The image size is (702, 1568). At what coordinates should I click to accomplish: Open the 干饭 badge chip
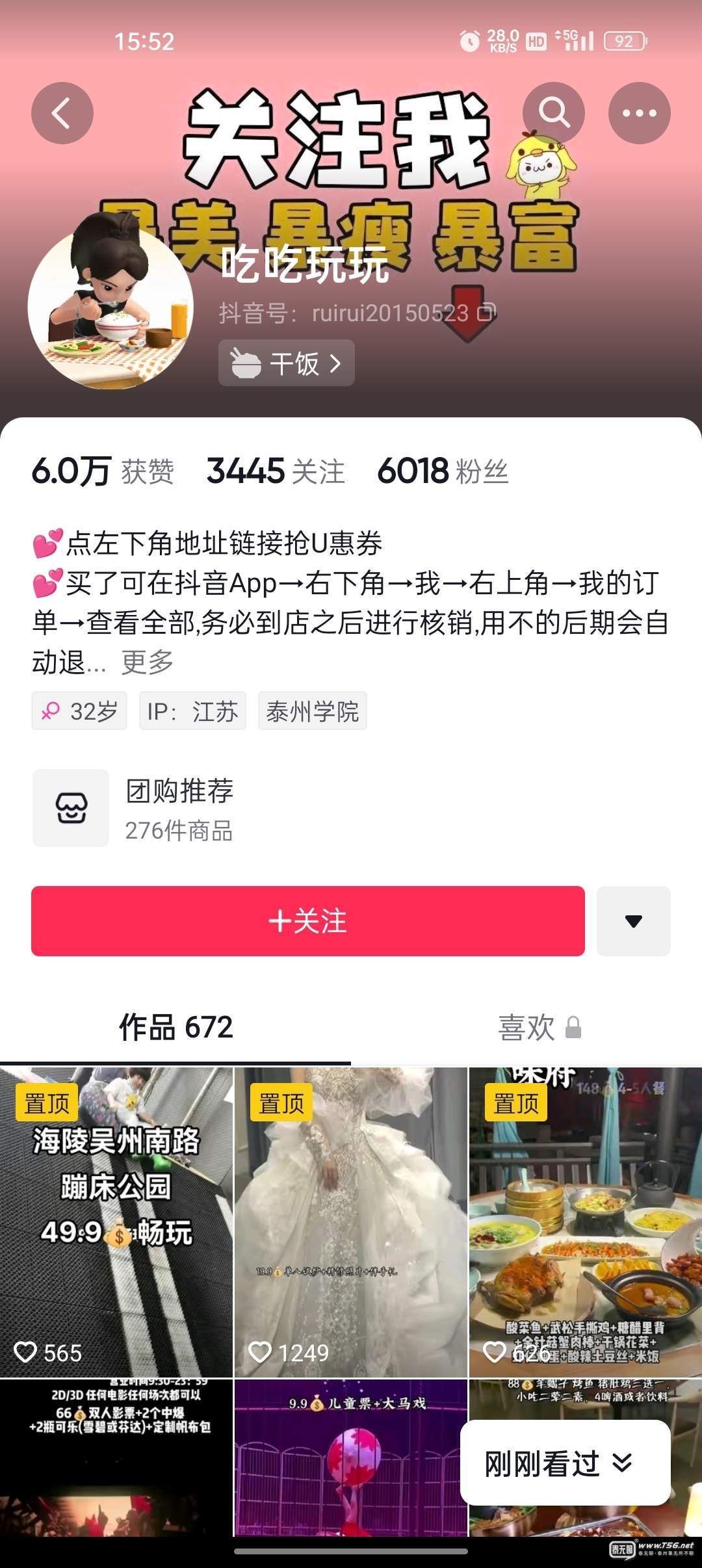[x=287, y=363]
